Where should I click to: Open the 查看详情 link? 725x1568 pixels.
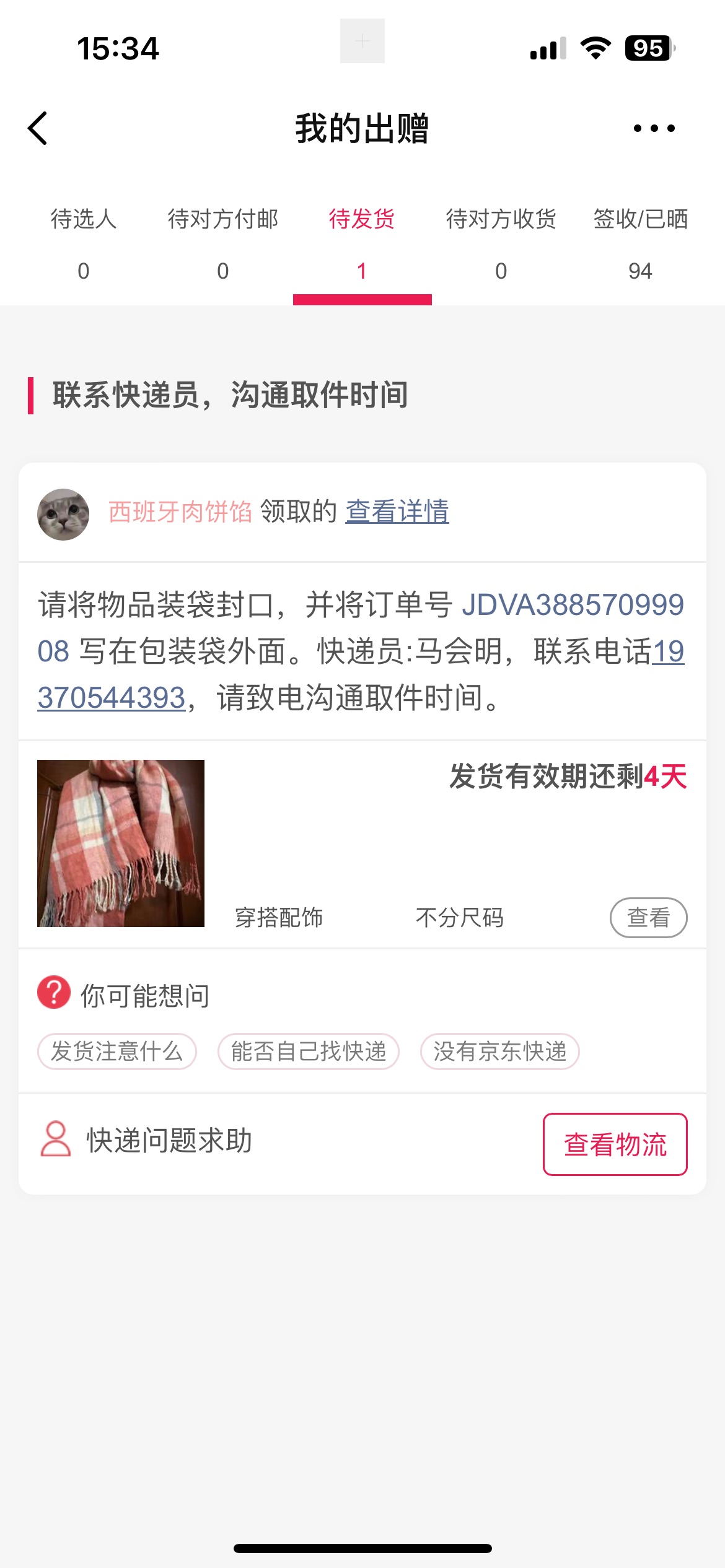click(x=397, y=512)
